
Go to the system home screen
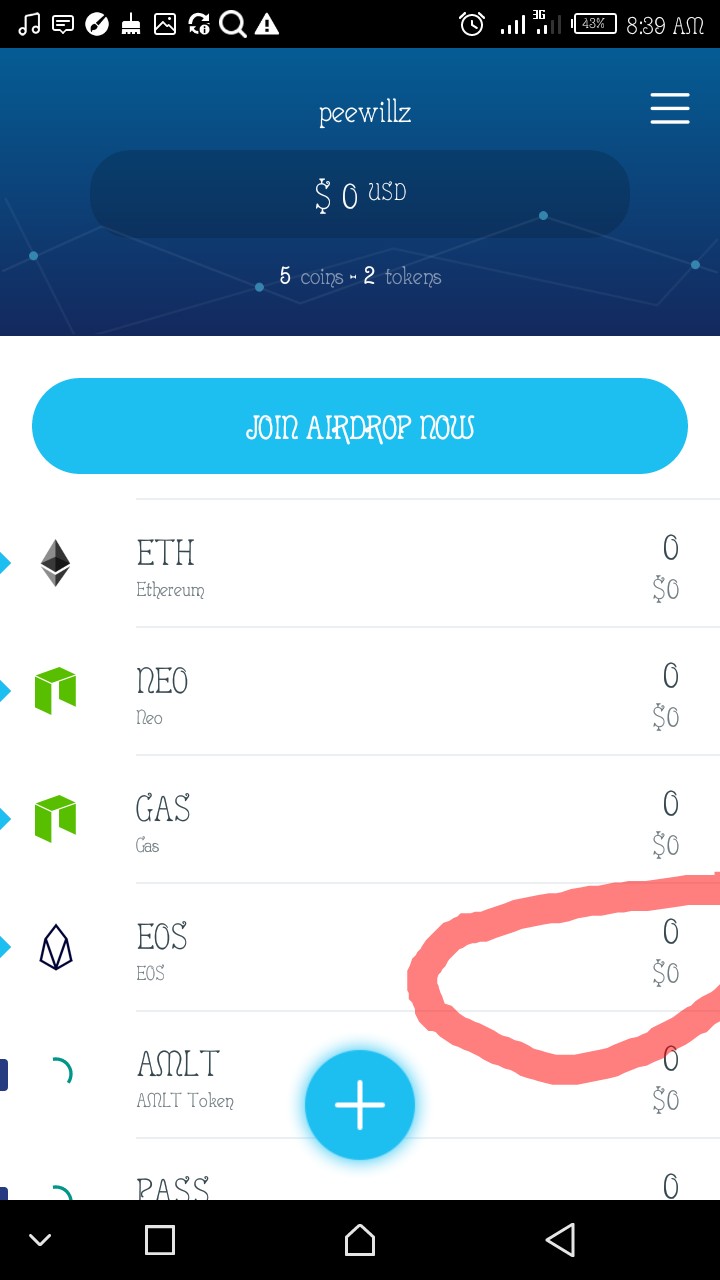(360, 1240)
